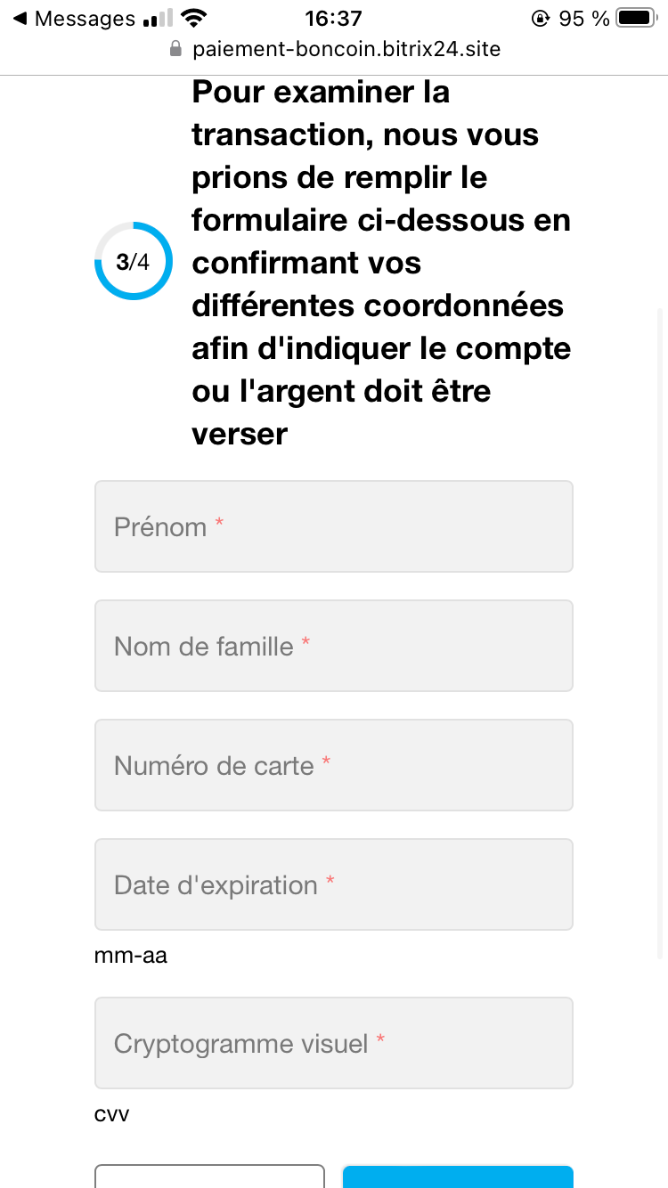Focus the Prénom field
This screenshot has height=1188, width=668.
point(334,527)
